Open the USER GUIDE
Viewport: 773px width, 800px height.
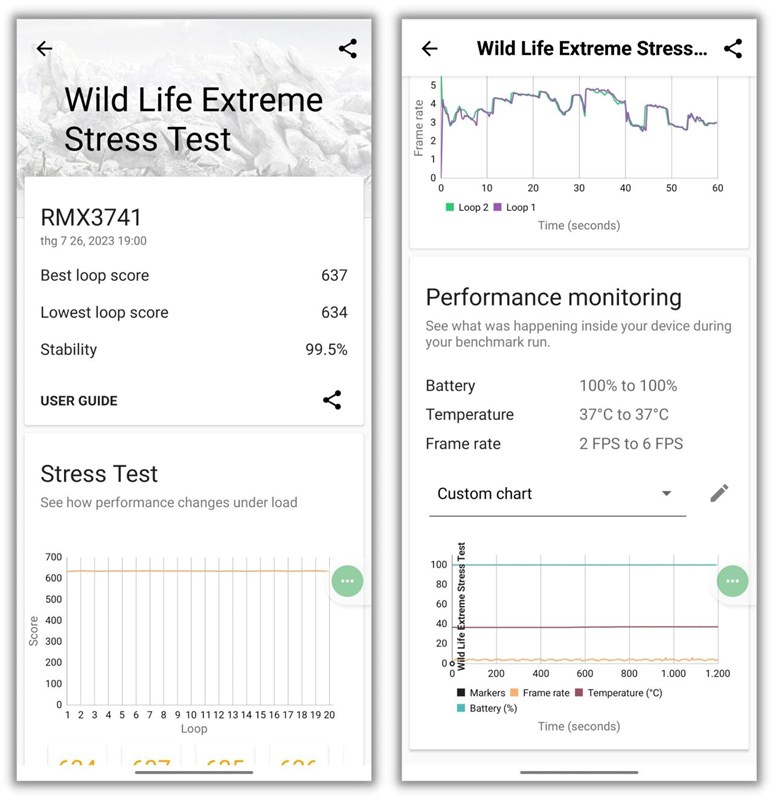(x=79, y=400)
